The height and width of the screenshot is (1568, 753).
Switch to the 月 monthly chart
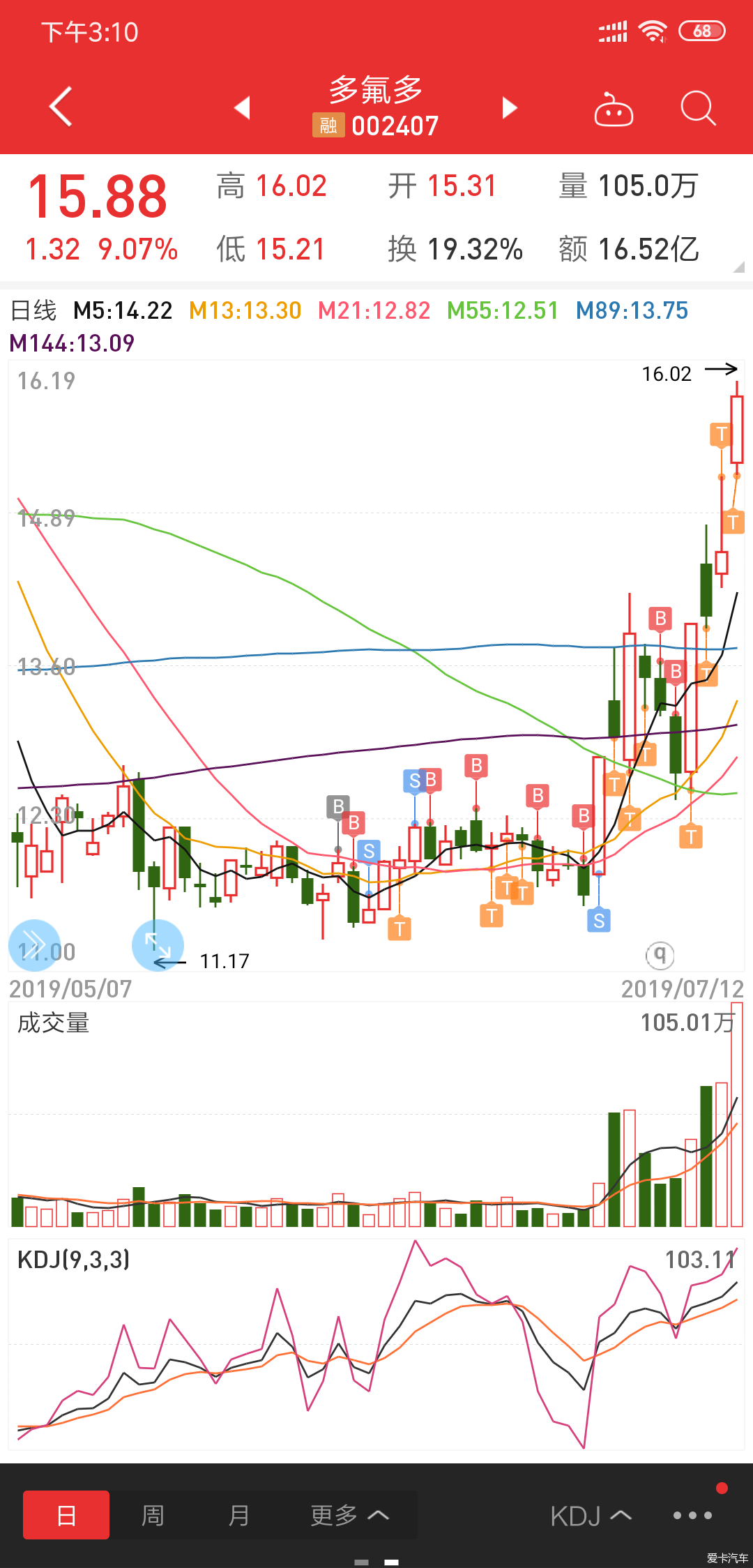point(238,1514)
